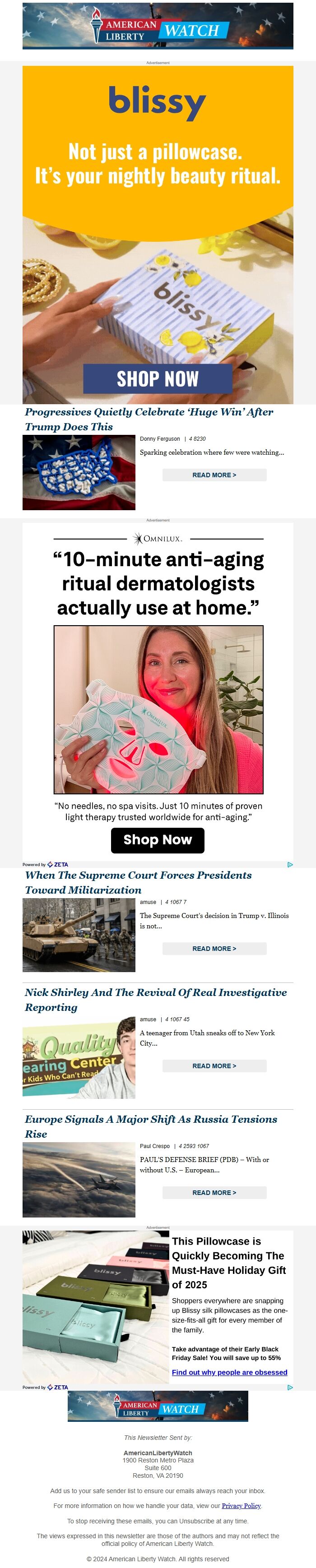
Task: Tap the AdChoices icon beside the Omnilux ad
Action: [x=290, y=864]
